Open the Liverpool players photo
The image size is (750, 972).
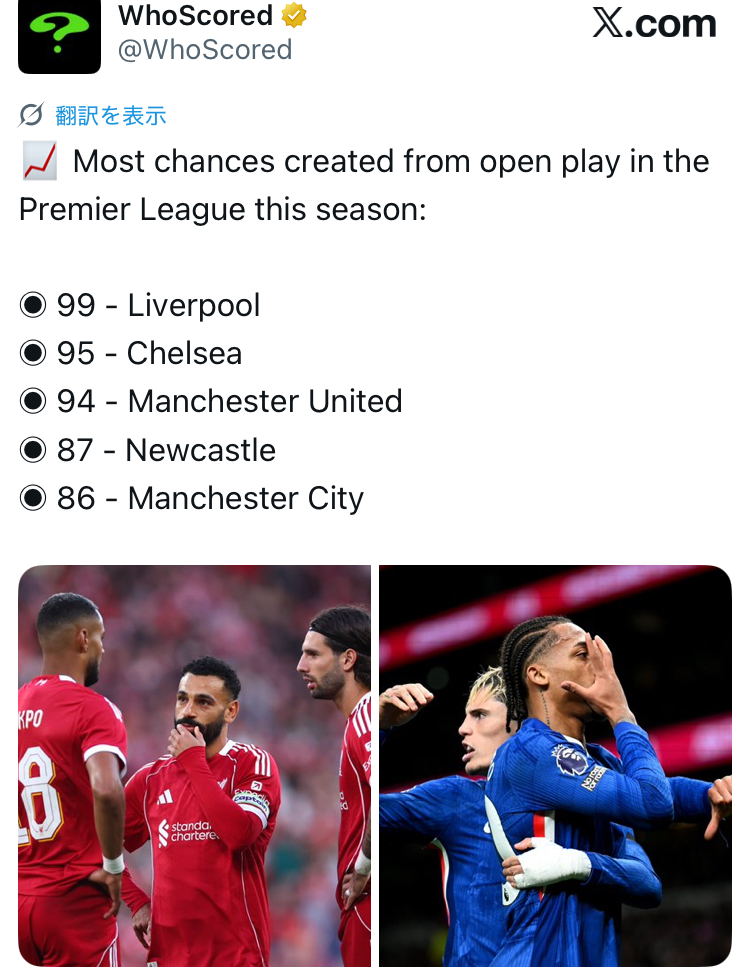pos(194,765)
